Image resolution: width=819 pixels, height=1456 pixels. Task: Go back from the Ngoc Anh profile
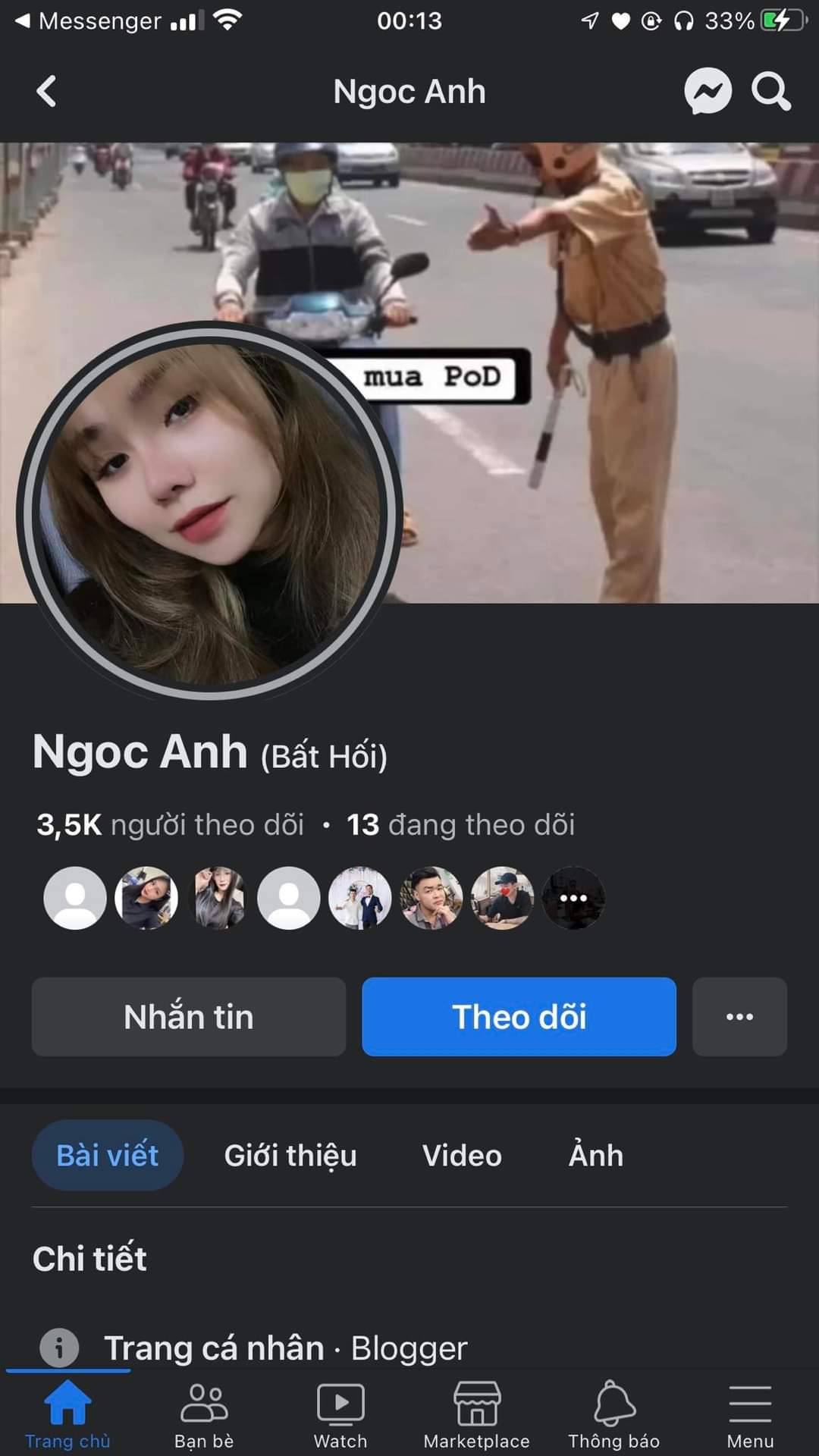tap(47, 92)
